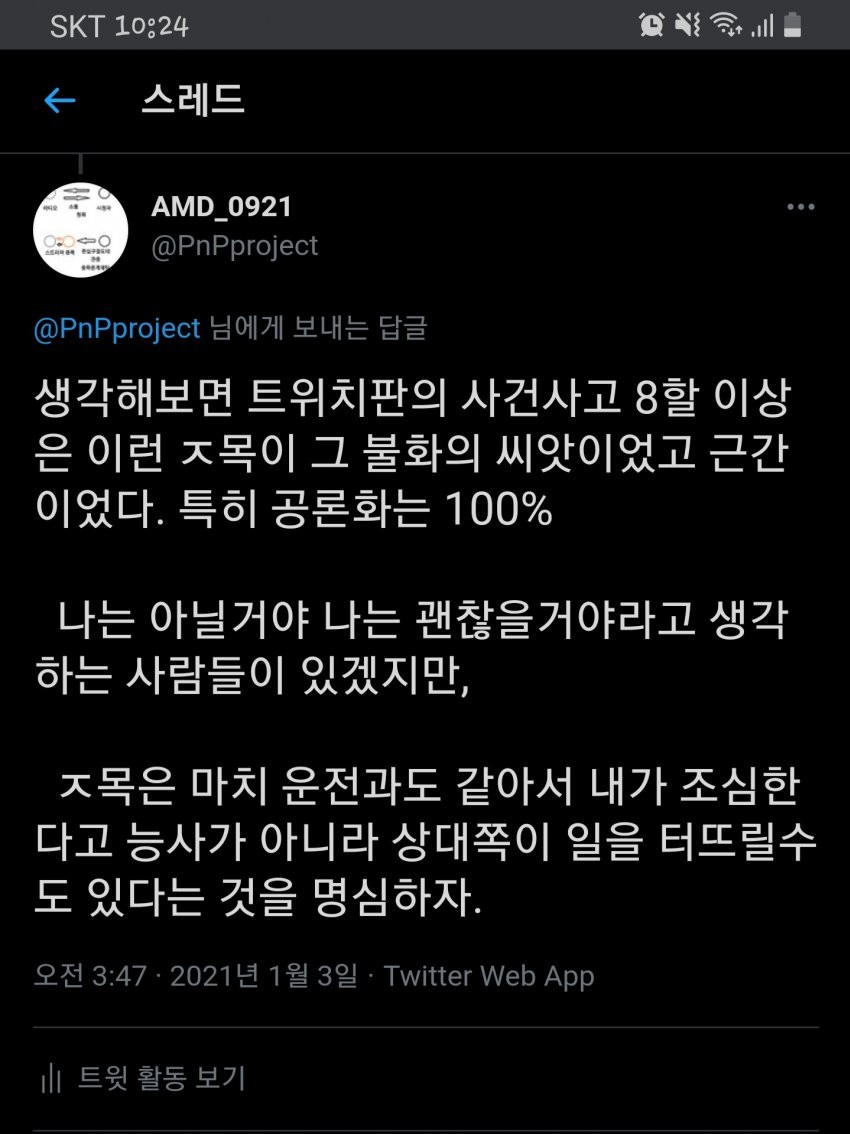
Task: Open AMD_0921's profile picture
Action: [80, 230]
